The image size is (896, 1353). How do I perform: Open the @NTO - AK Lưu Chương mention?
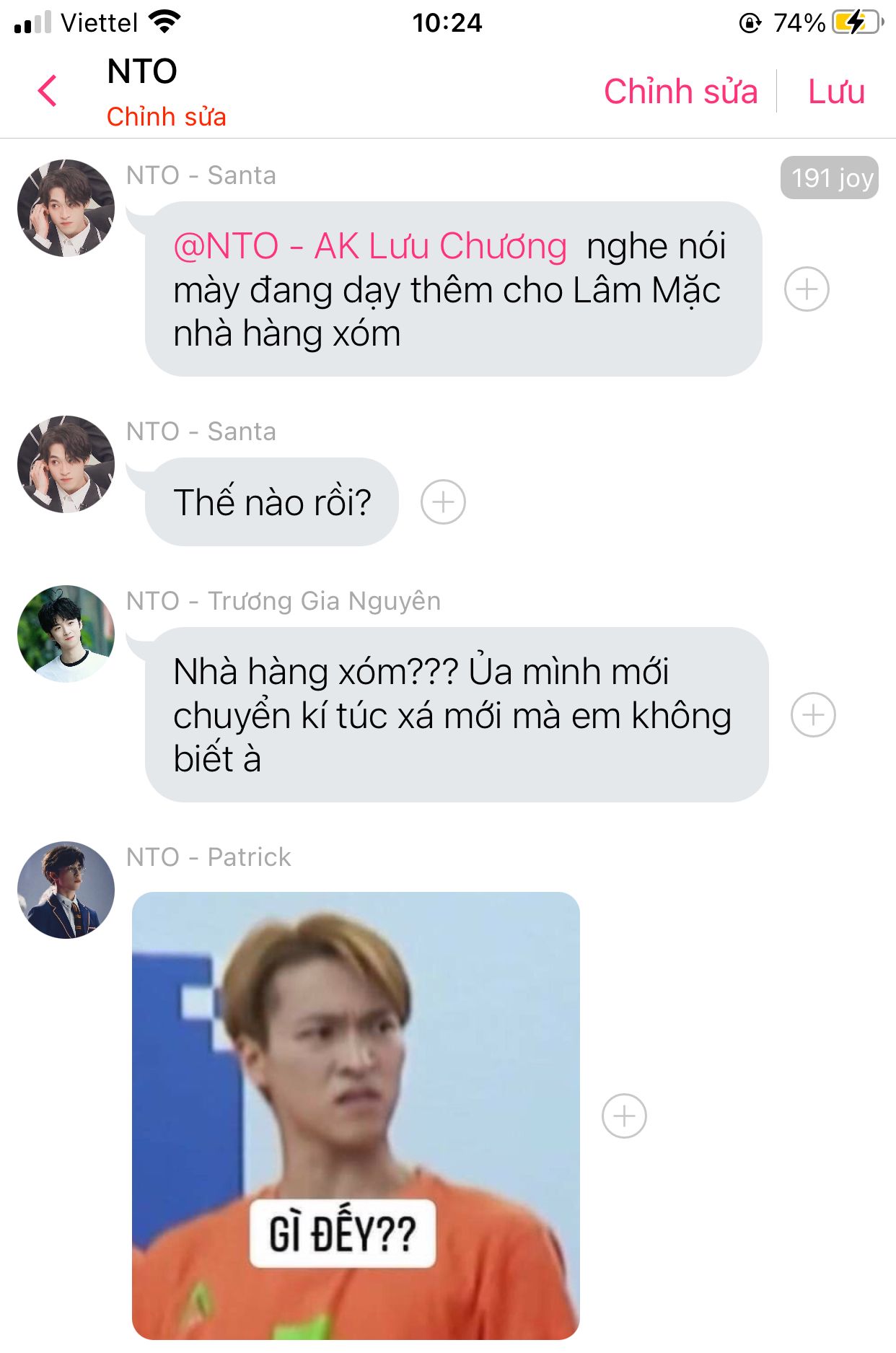[x=370, y=246]
